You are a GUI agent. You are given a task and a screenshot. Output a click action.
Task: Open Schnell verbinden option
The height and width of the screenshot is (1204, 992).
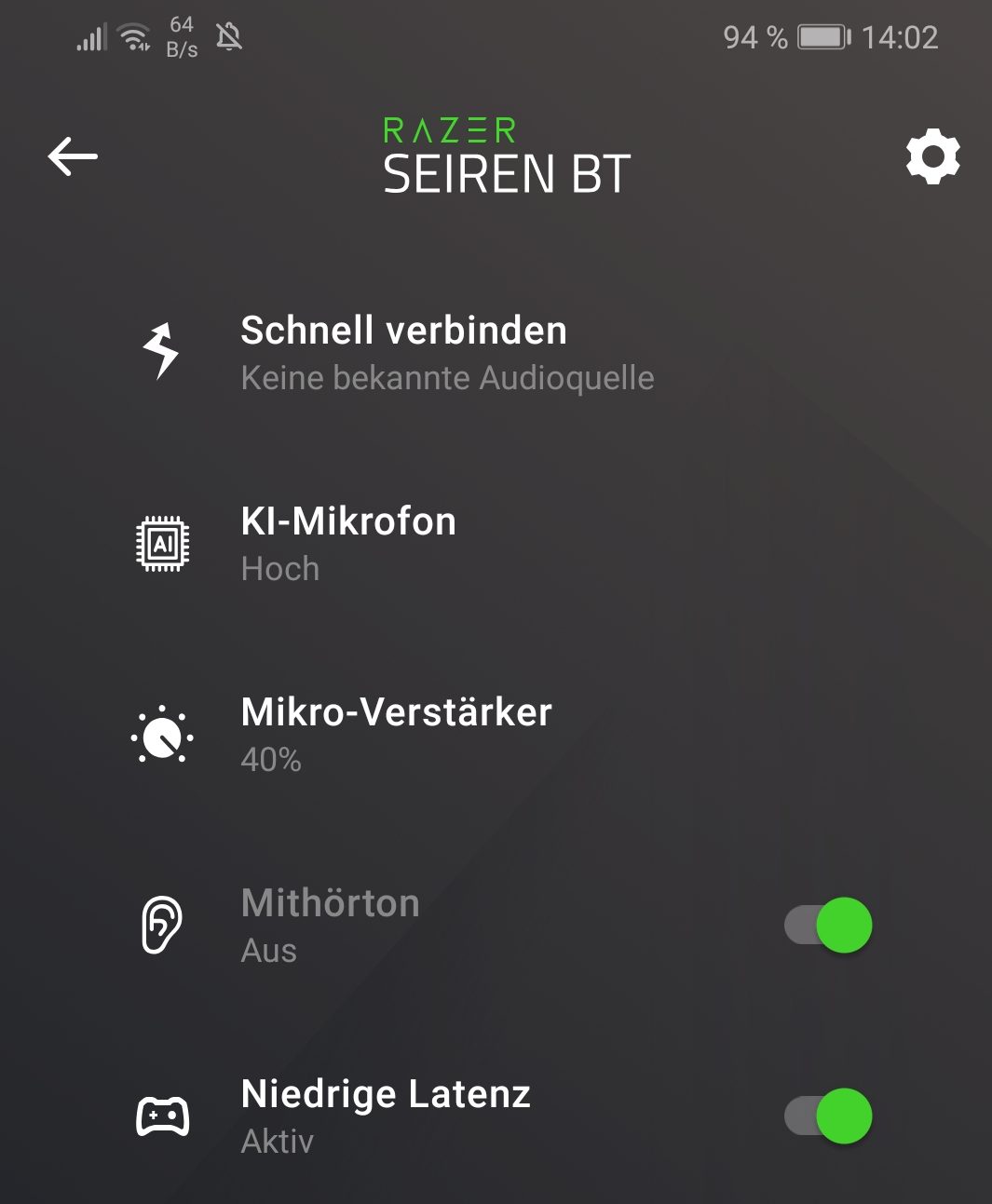tap(403, 352)
